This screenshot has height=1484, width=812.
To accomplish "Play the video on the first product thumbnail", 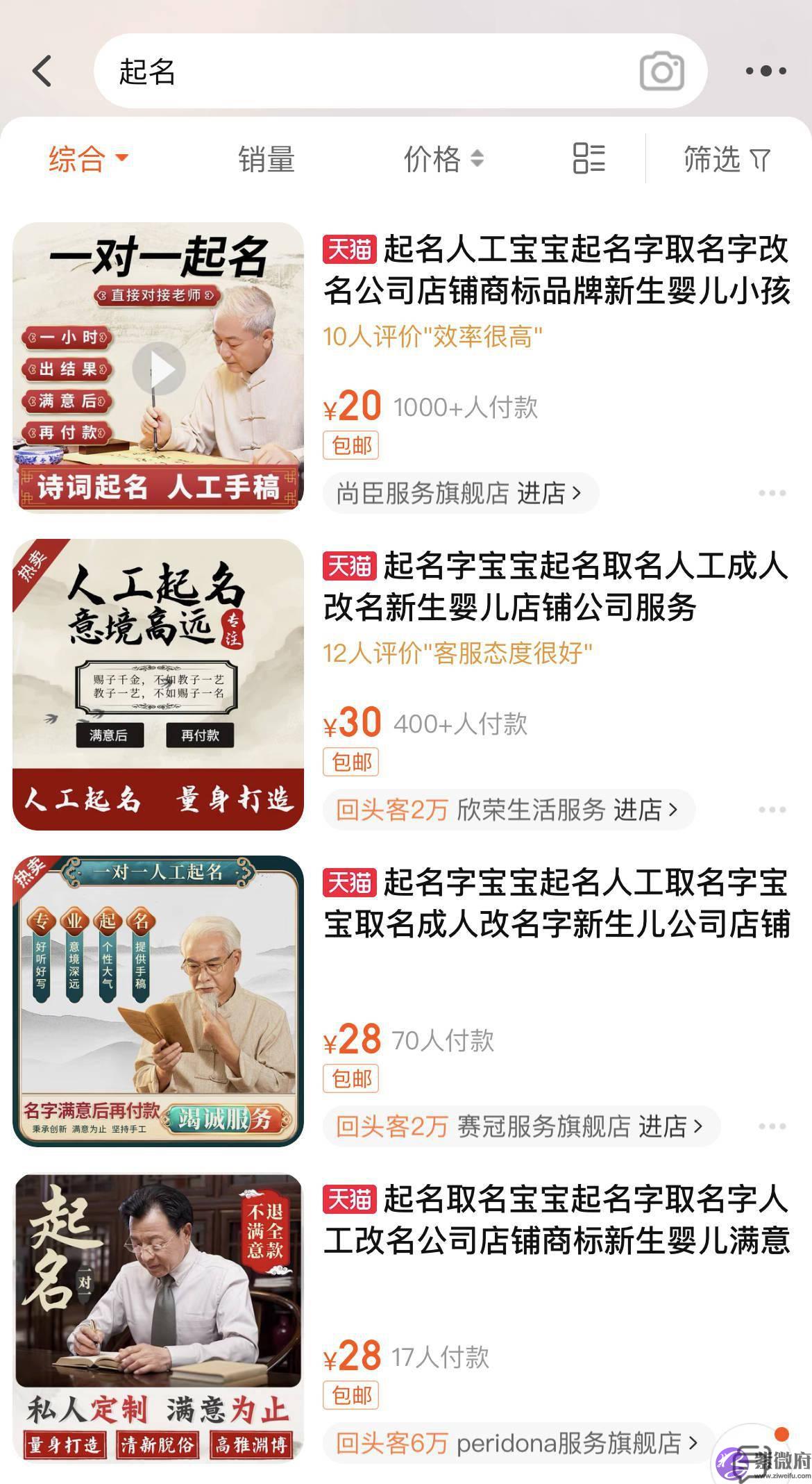I will (x=161, y=369).
